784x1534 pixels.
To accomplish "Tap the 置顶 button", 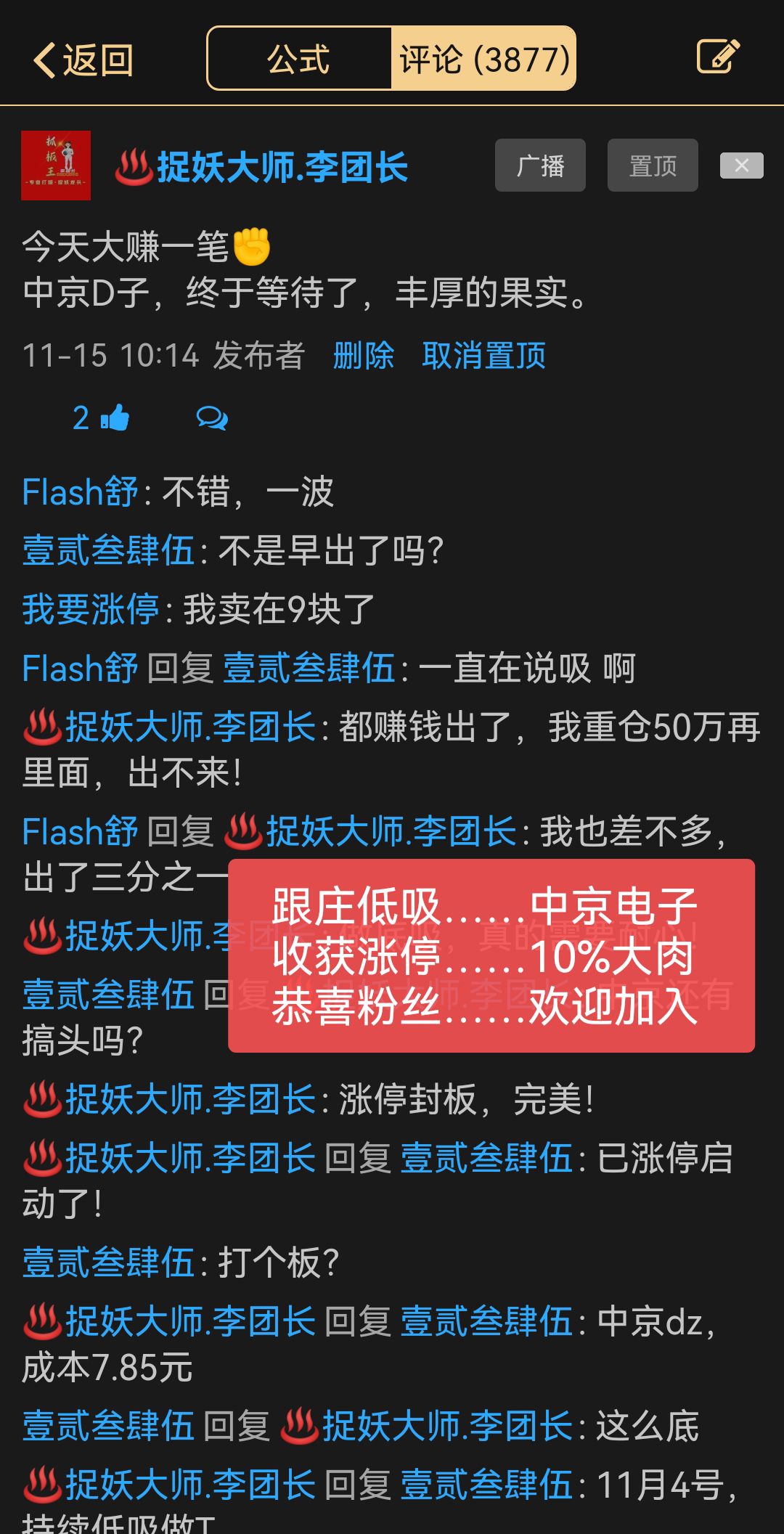I will (653, 166).
